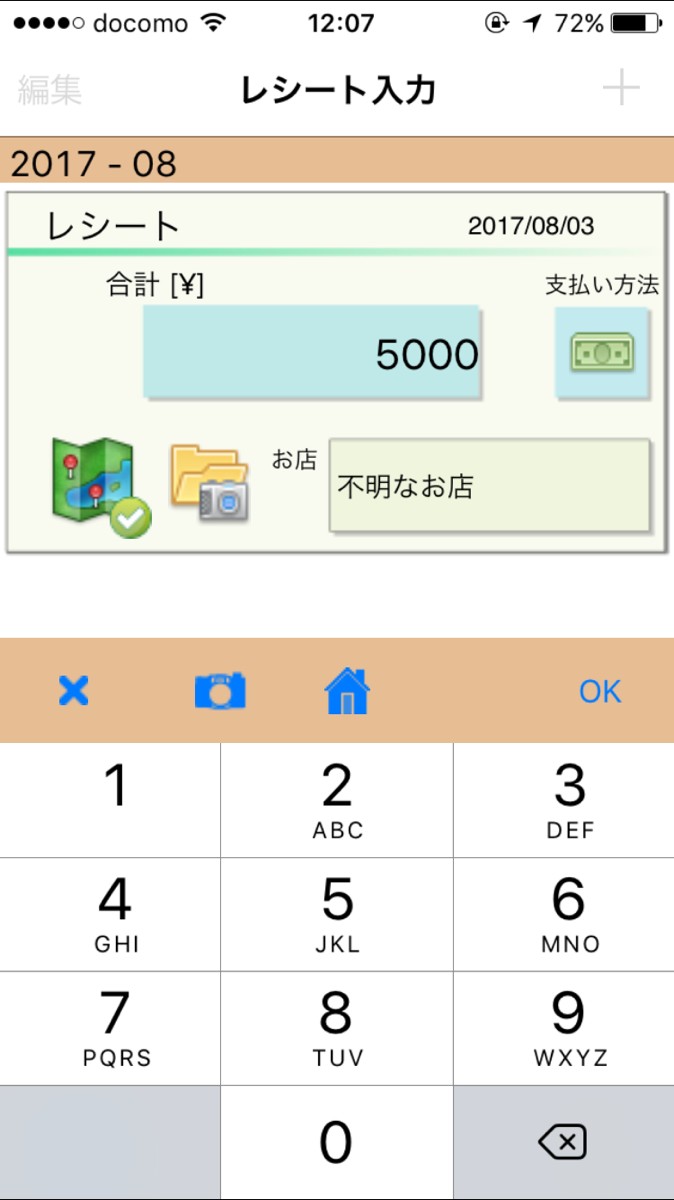Viewport: 674px width, 1200px height.
Task: Tap the total amount field showing 5000
Action: (x=313, y=354)
